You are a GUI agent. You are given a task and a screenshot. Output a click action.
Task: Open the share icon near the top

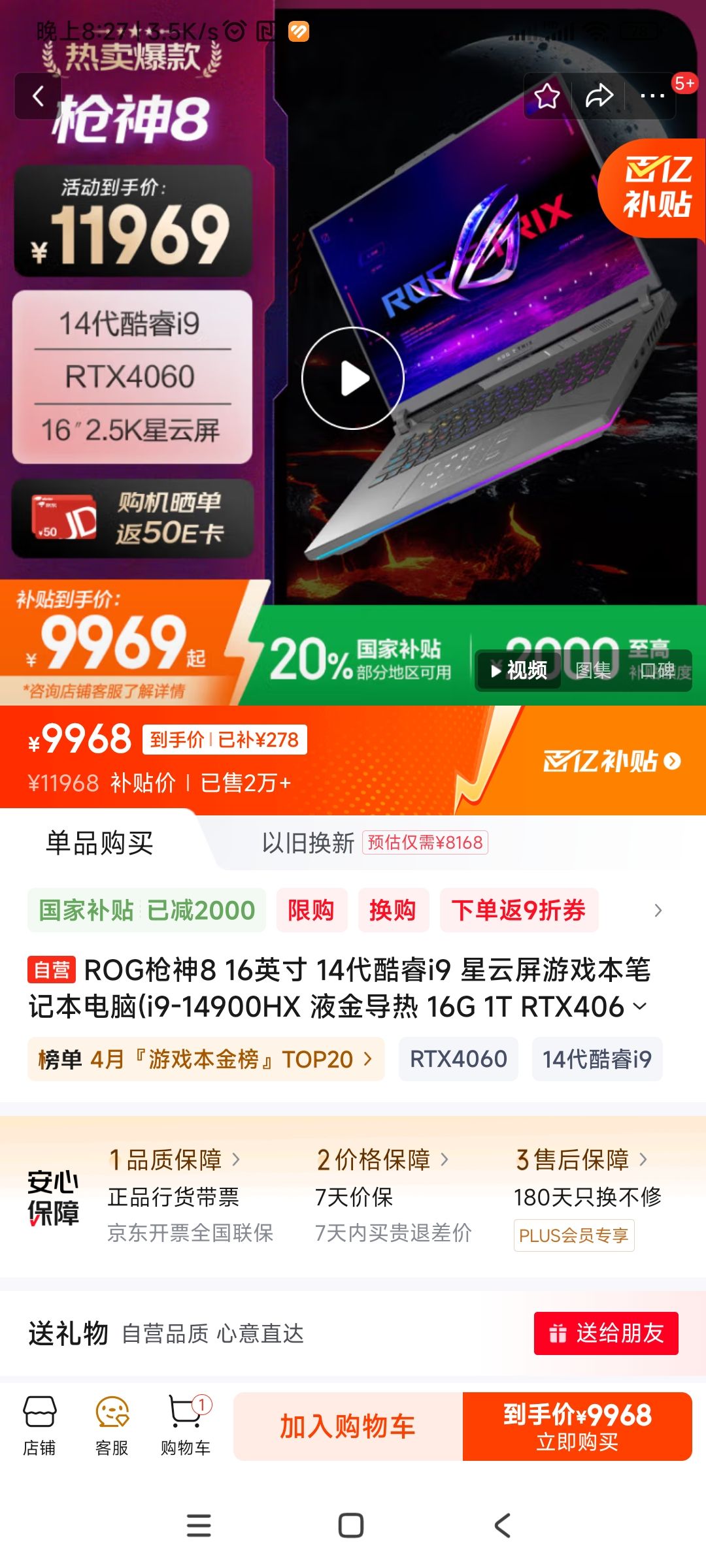click(x=599, y=95)
